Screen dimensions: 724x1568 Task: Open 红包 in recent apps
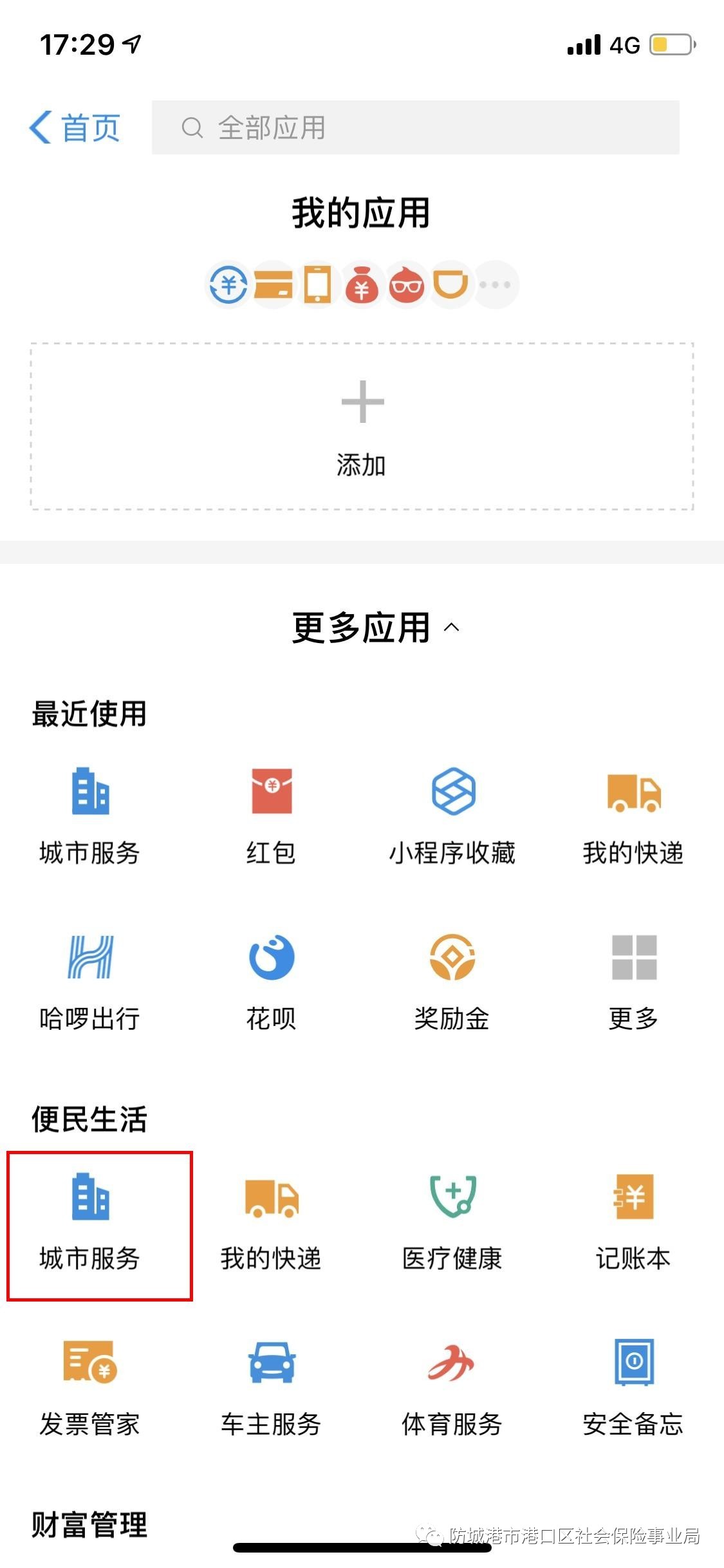[x=271, y=815]
